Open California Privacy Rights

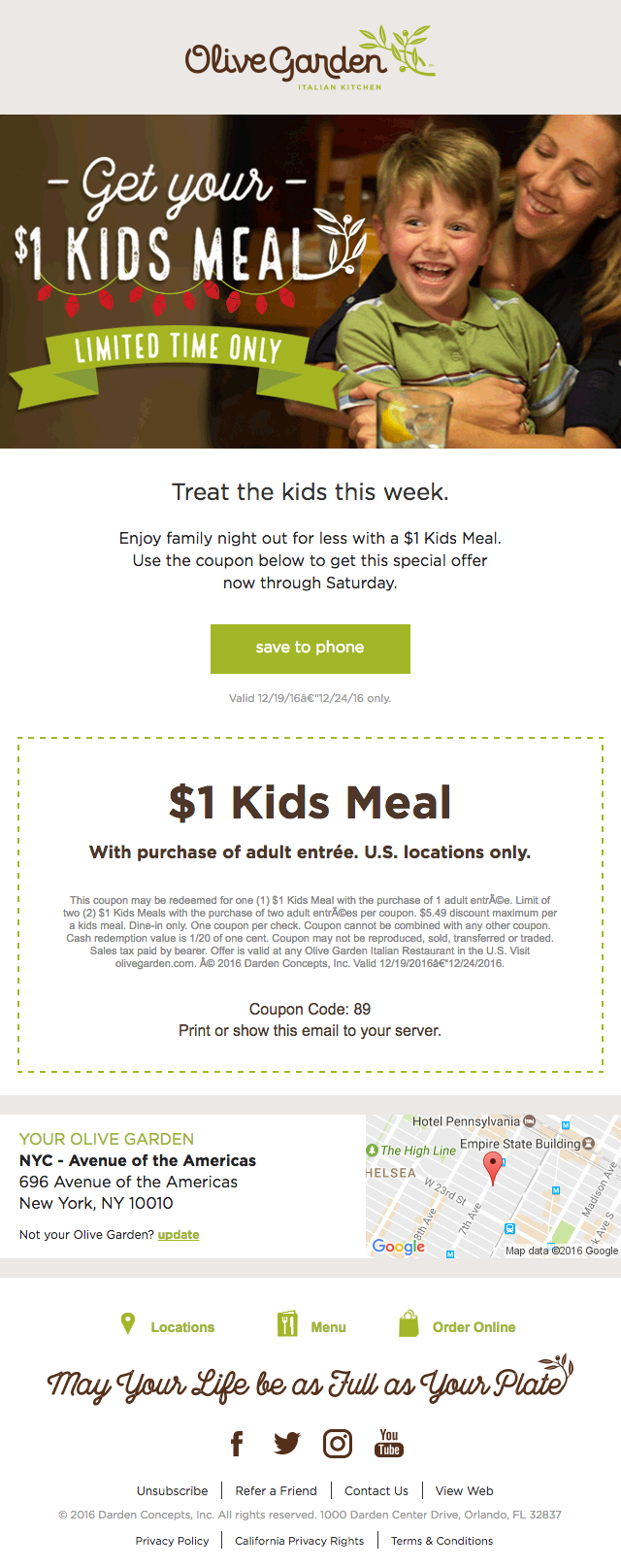(x=299, y=1541)
